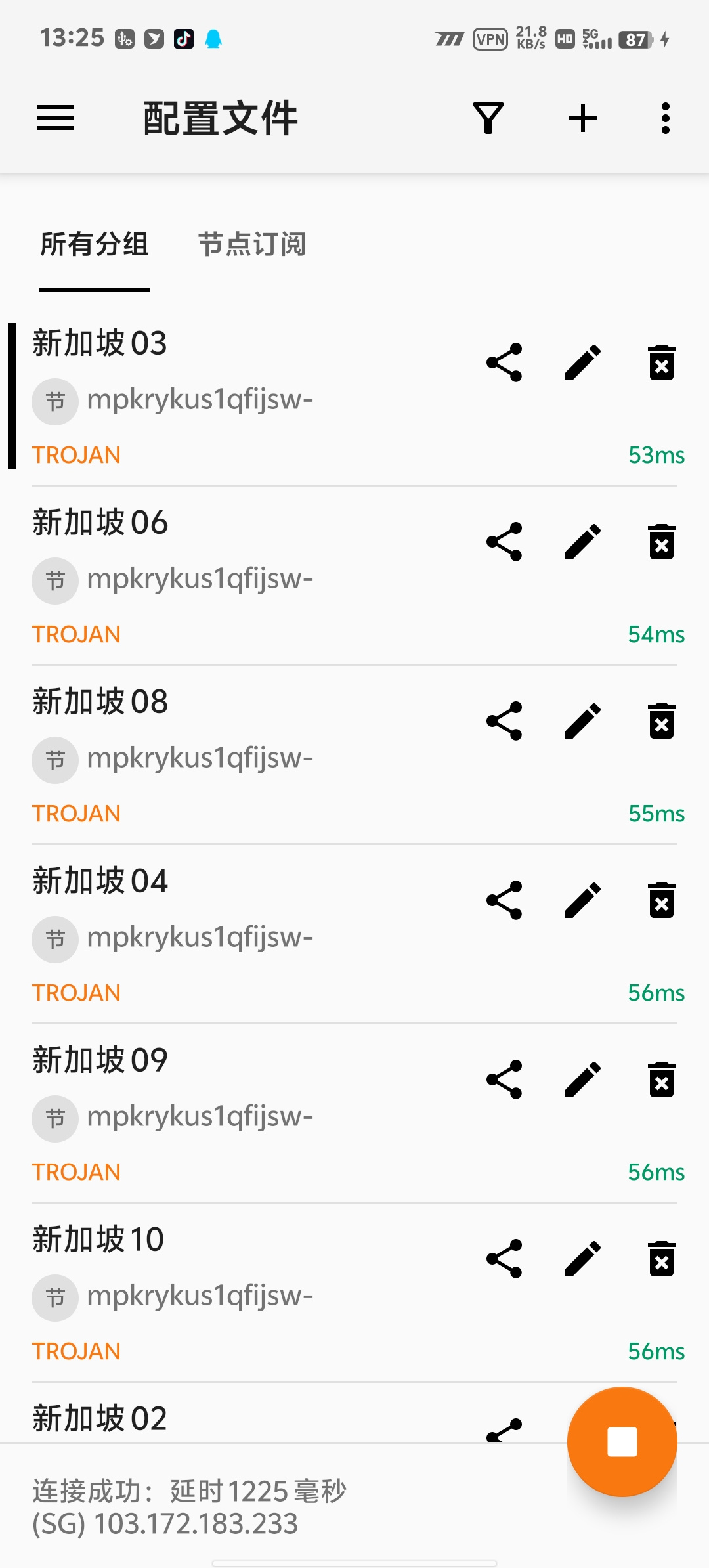Switch to the 所有分组 tab
Screen dimensions: 709x1568
point(93,244)
